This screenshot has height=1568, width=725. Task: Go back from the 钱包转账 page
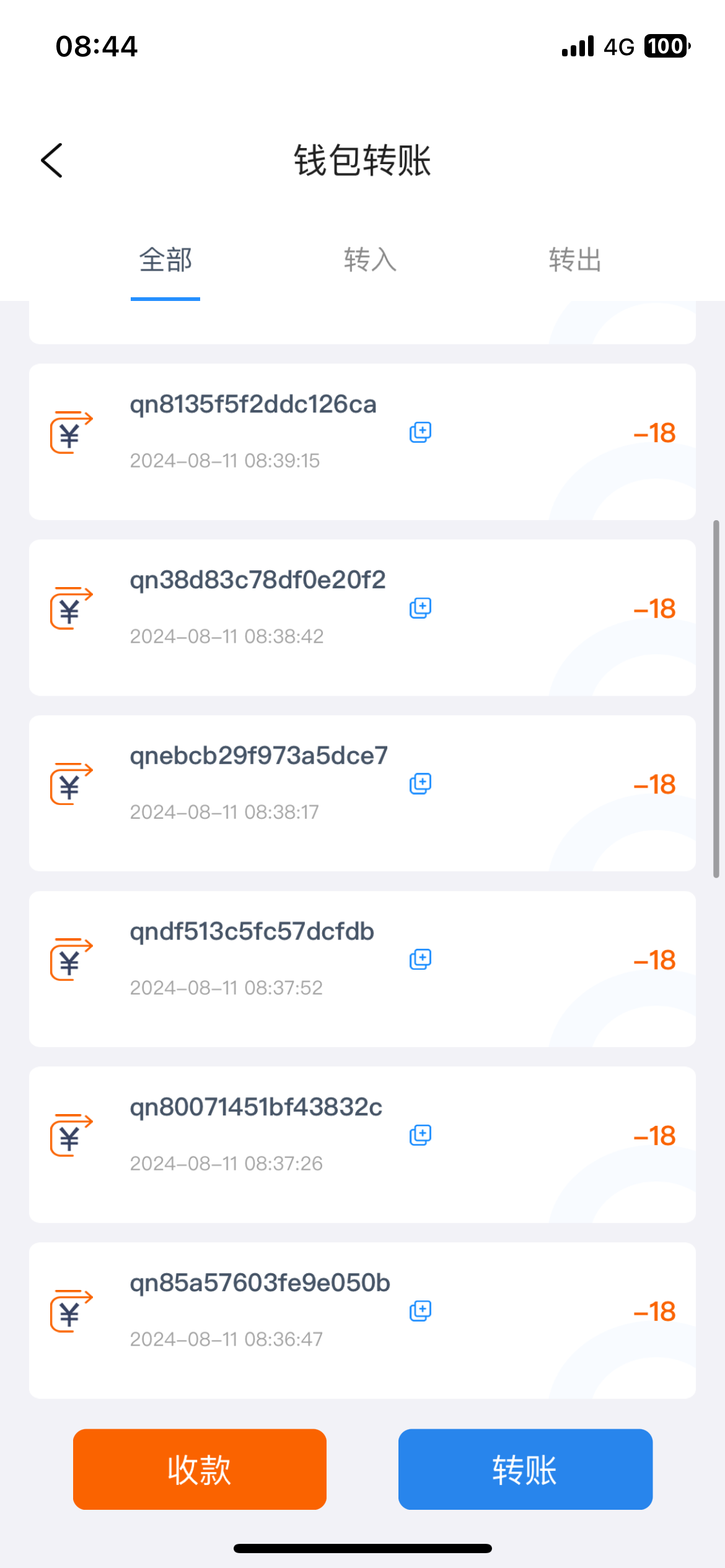click(x=52, y=161)
